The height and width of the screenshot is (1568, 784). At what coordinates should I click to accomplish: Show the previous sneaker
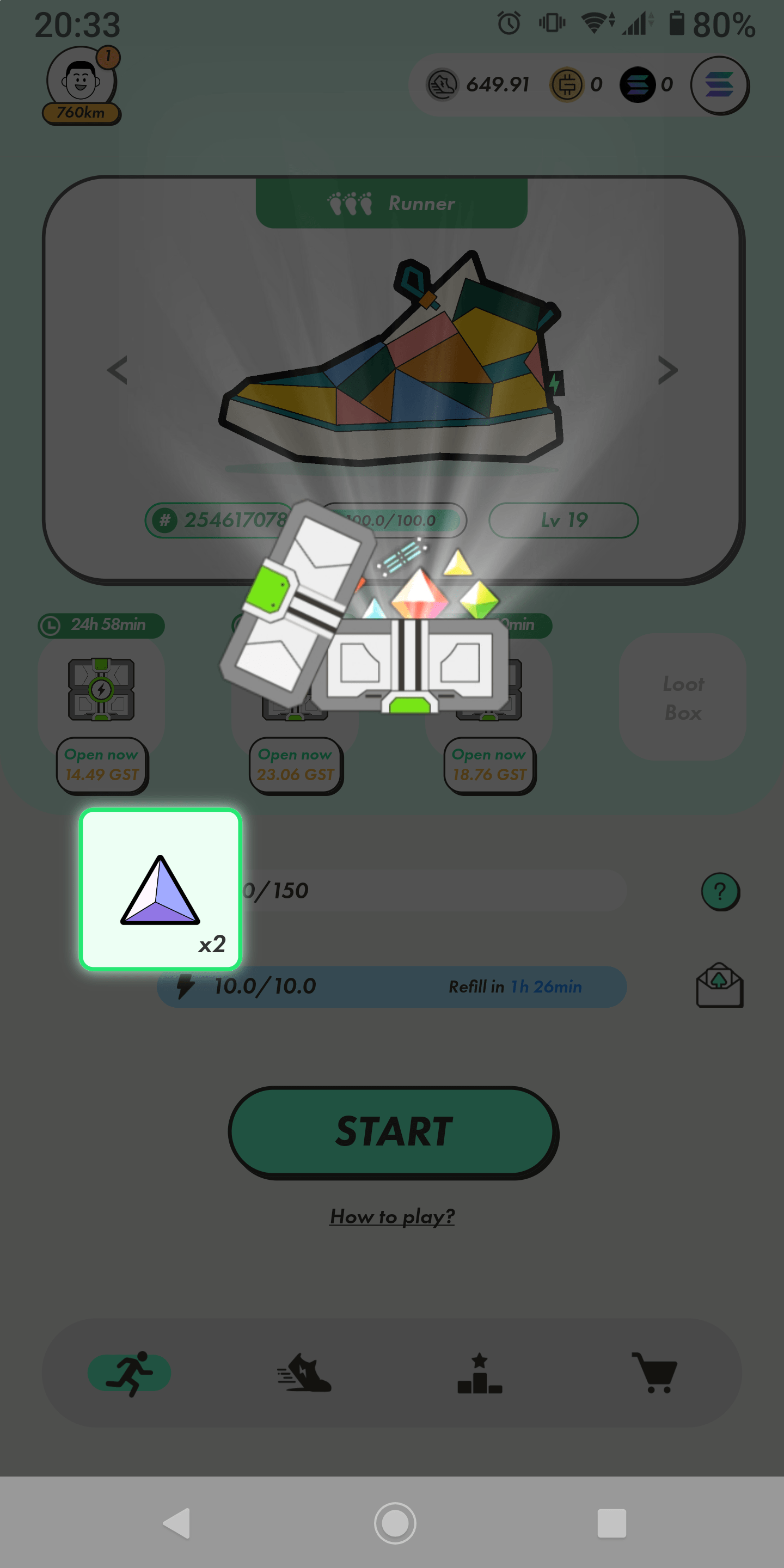pyautogui.click(x=118, y=370)
